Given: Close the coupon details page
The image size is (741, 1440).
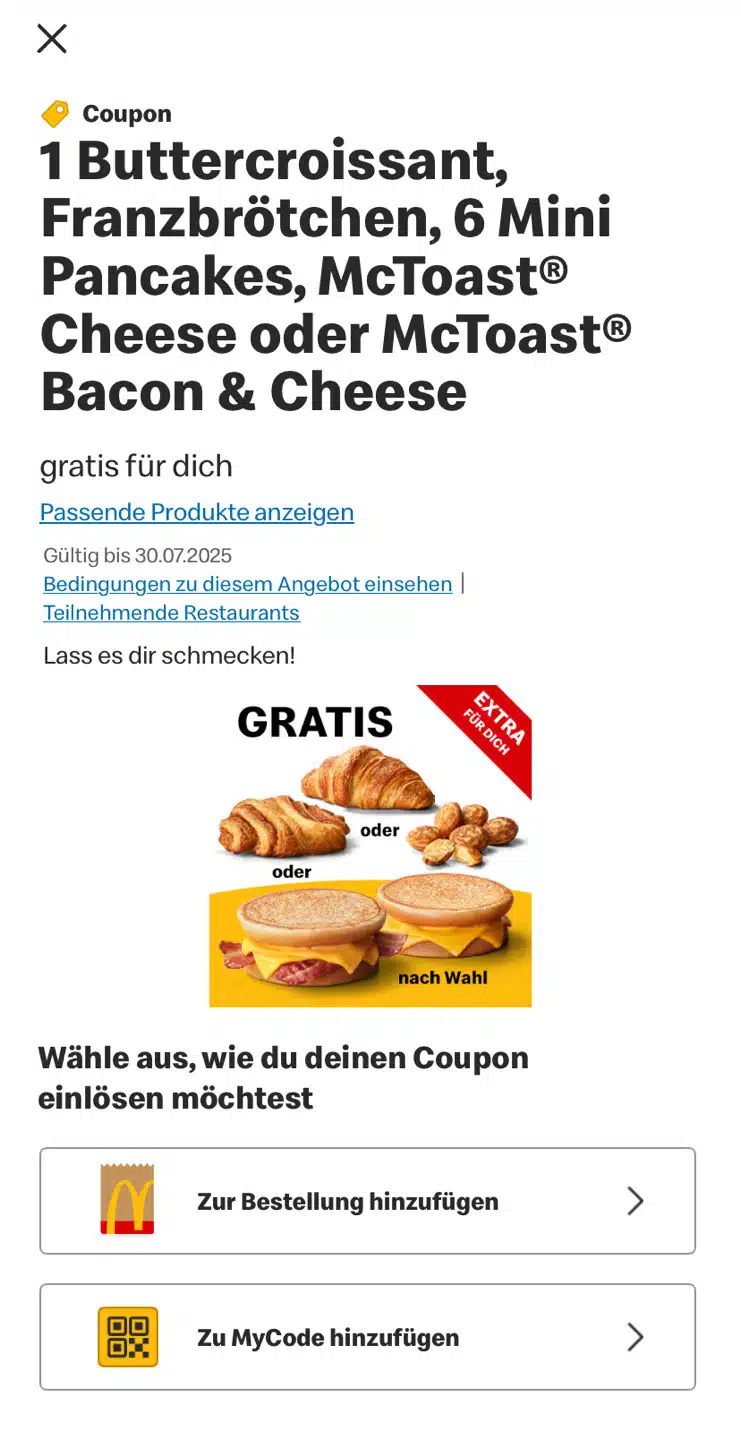Looking at the screenshot, I should [52, 39].
